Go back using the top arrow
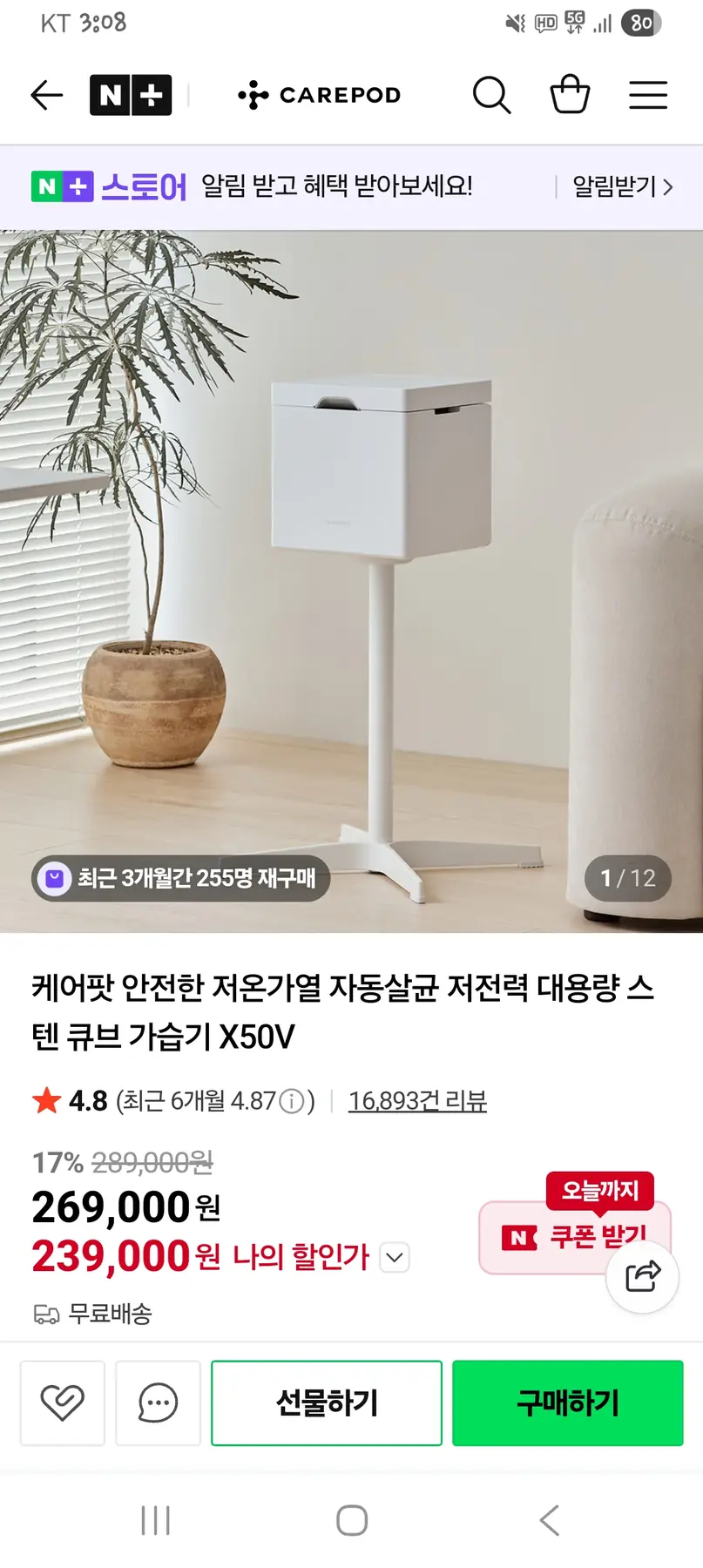Viewport: 703px width, 1568px height. click(47, 95)
